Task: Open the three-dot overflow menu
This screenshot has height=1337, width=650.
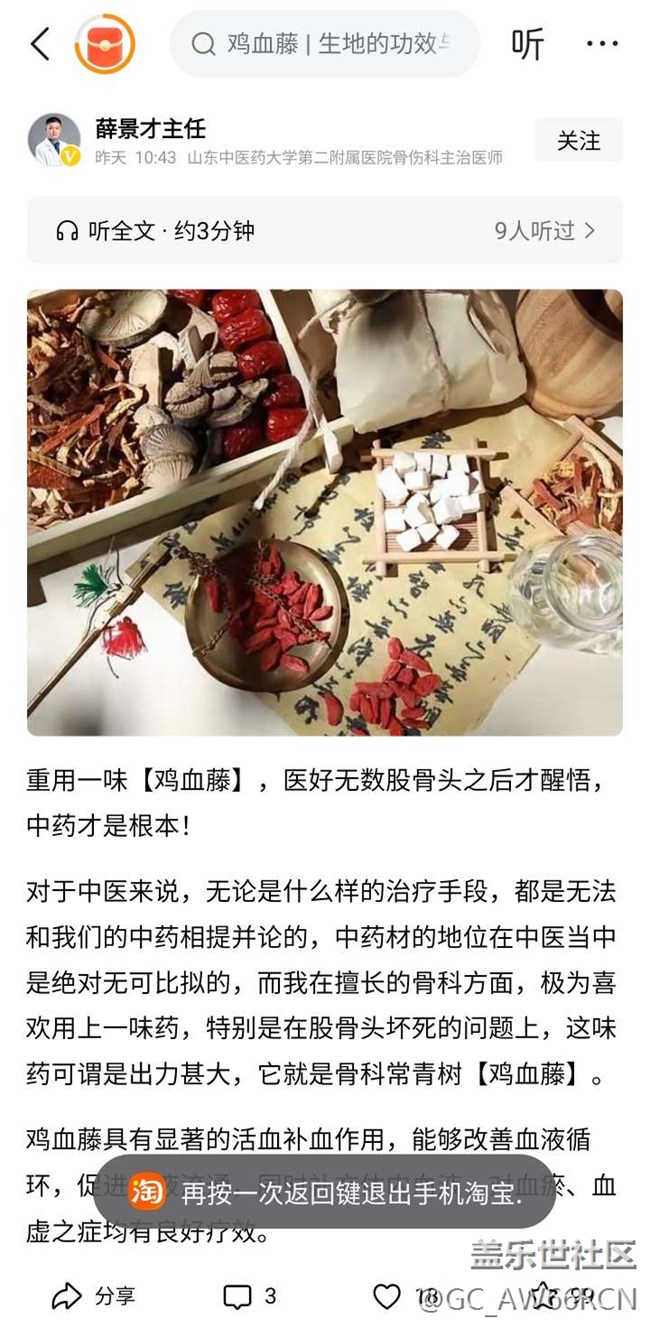Action: (602, 44)
